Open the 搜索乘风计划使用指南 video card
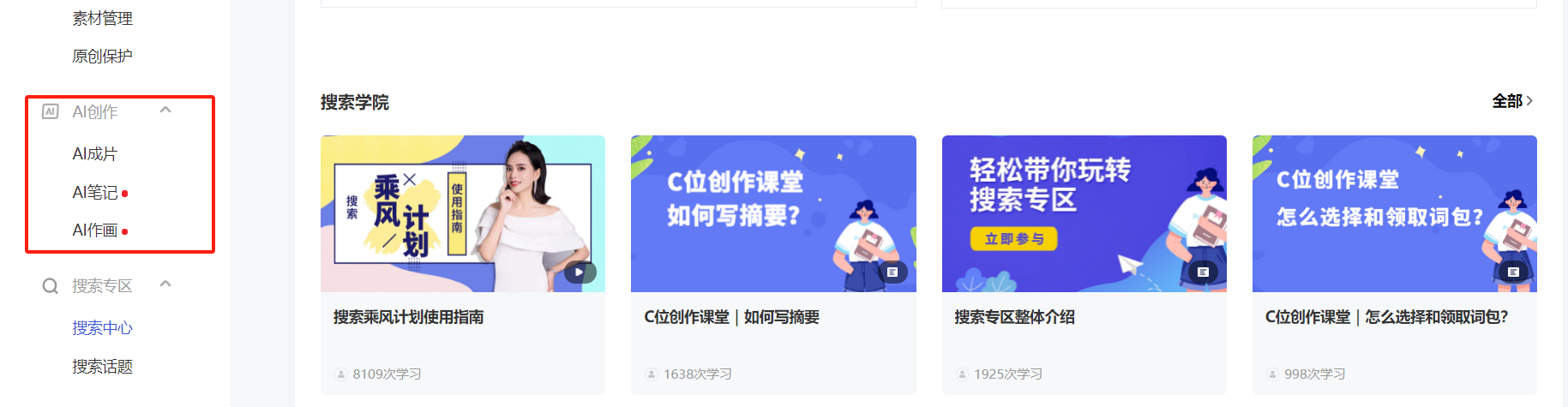 tap(462, 214)
